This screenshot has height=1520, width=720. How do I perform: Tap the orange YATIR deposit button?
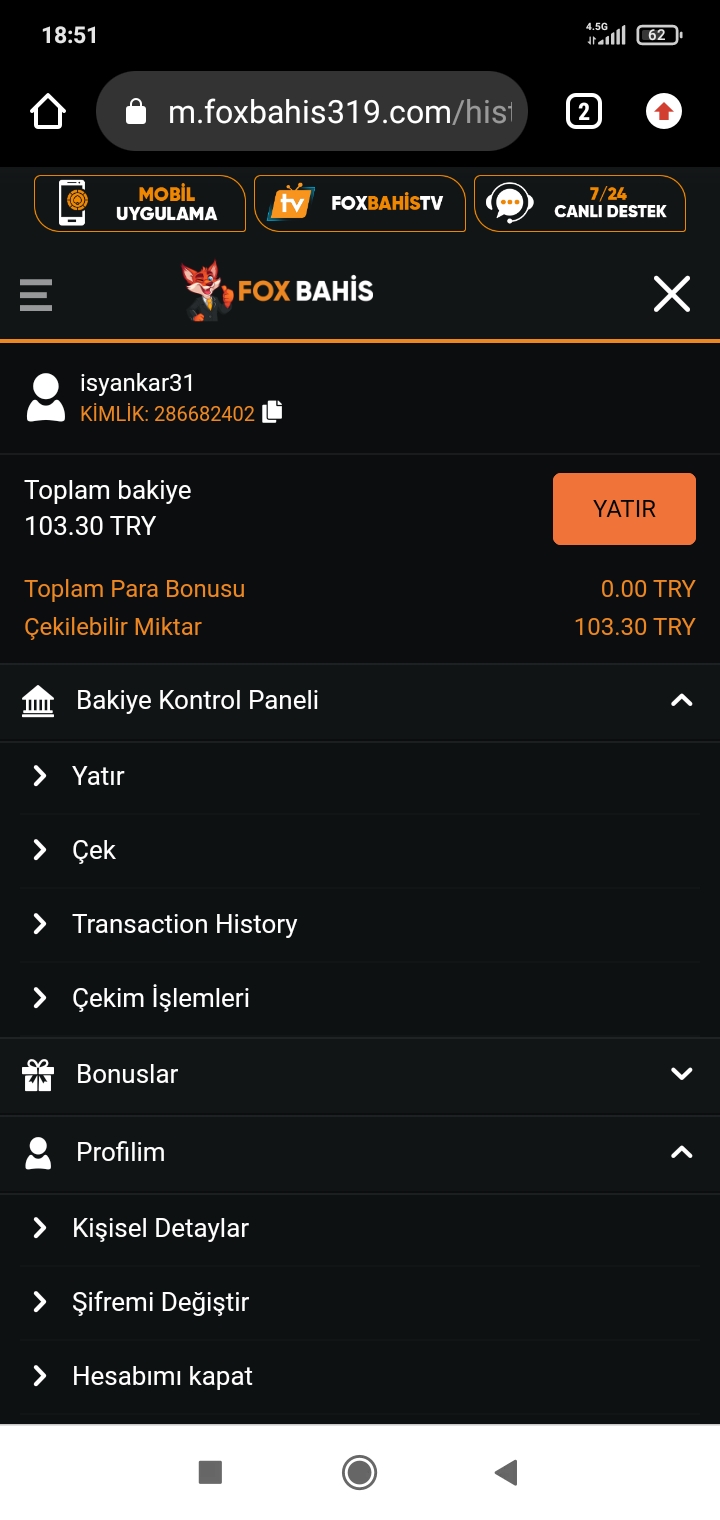(624, 509)
